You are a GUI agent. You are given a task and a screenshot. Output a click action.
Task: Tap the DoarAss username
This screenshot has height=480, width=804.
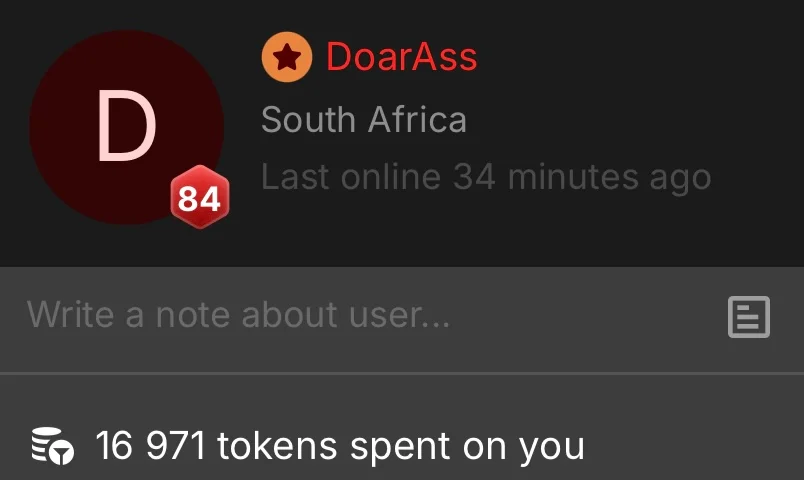(x=401, y=57)
